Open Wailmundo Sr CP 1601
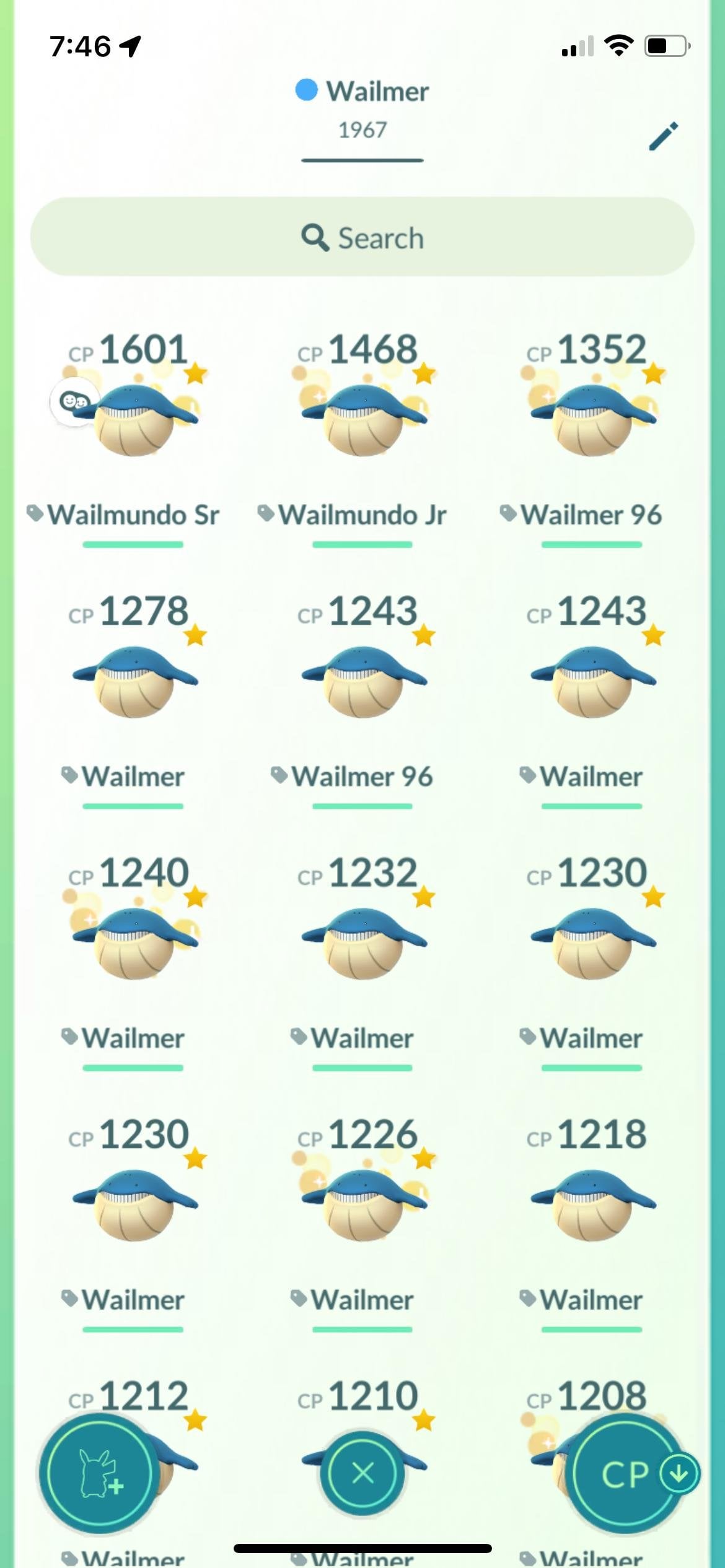 [134, 421]
